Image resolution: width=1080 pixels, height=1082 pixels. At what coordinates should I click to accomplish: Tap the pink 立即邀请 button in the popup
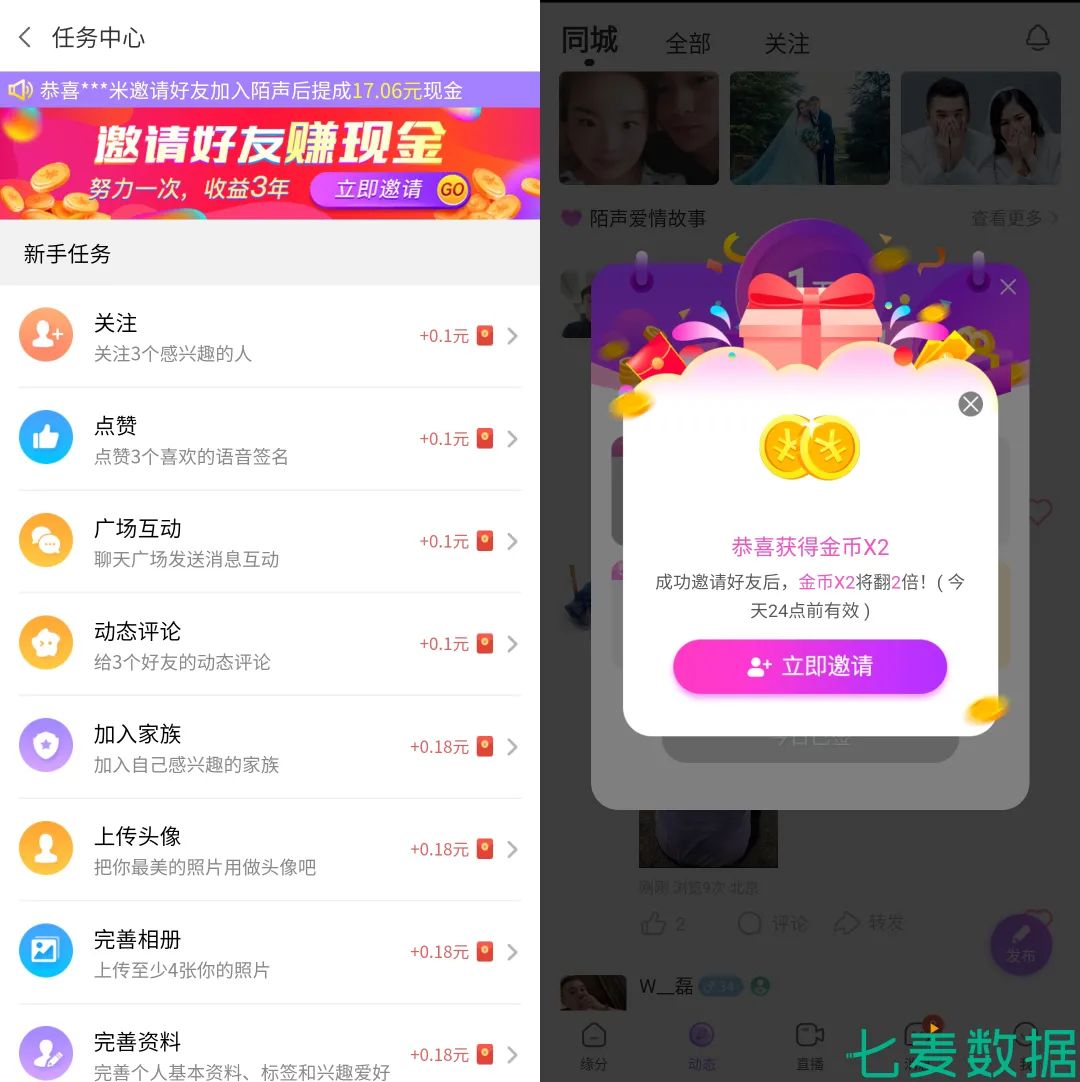coord(809,667)
